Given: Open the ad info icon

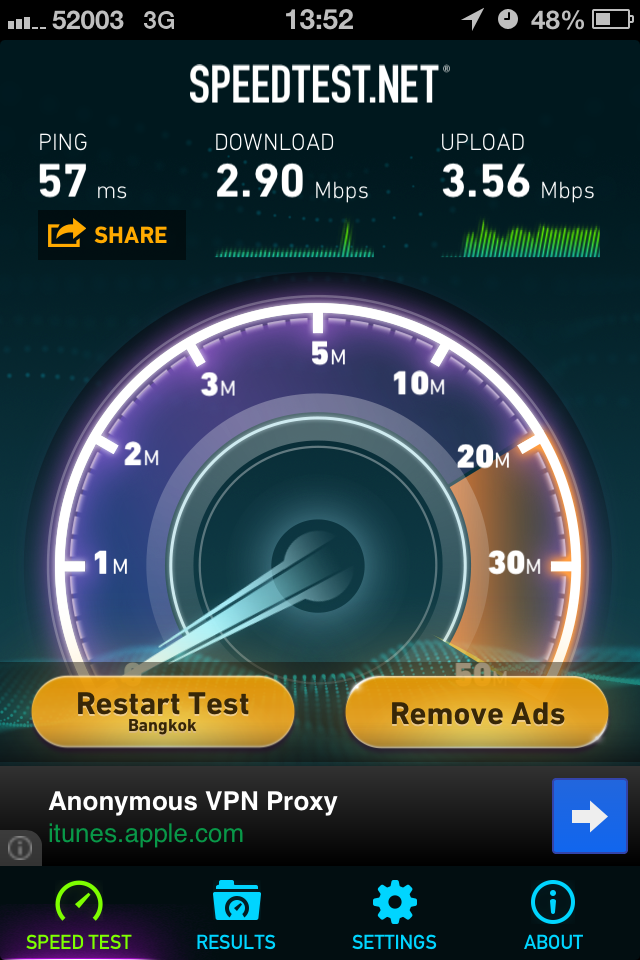Looking at the screenshot, I should tap(19, 848).
